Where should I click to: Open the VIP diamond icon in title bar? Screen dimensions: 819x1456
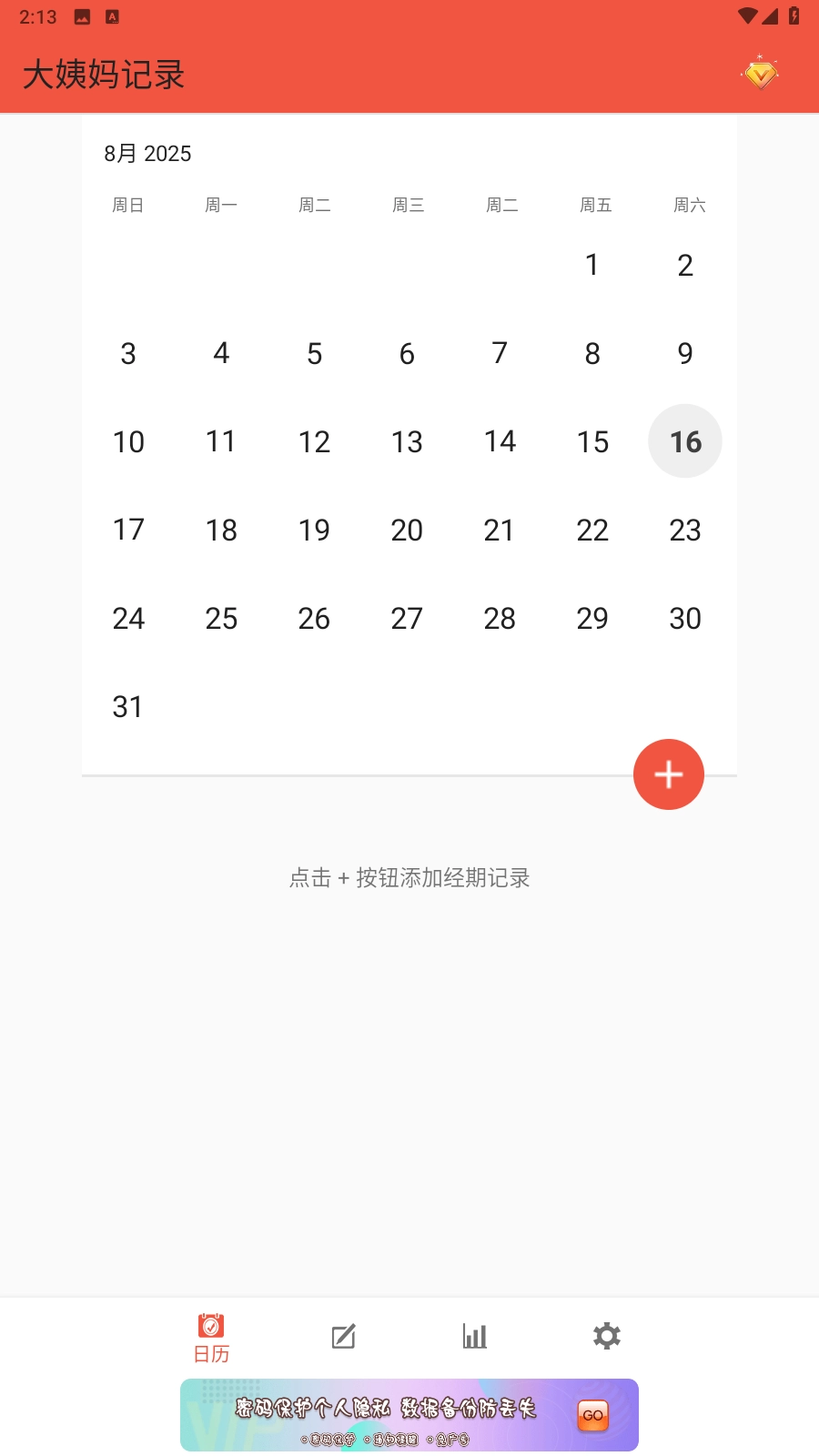pyautogui.click(x=759, y=74)
